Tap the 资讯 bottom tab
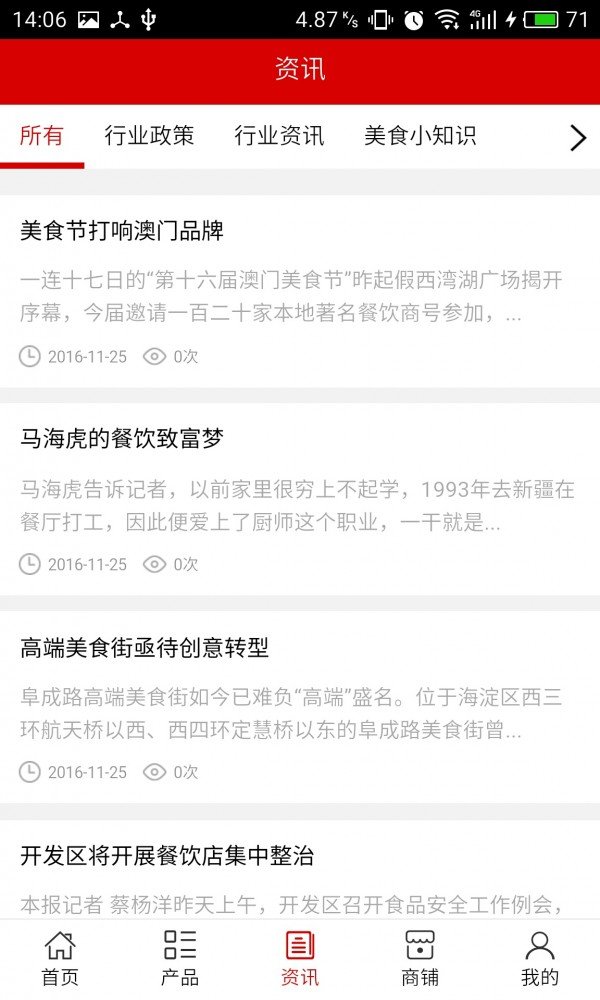 (300, 958)
